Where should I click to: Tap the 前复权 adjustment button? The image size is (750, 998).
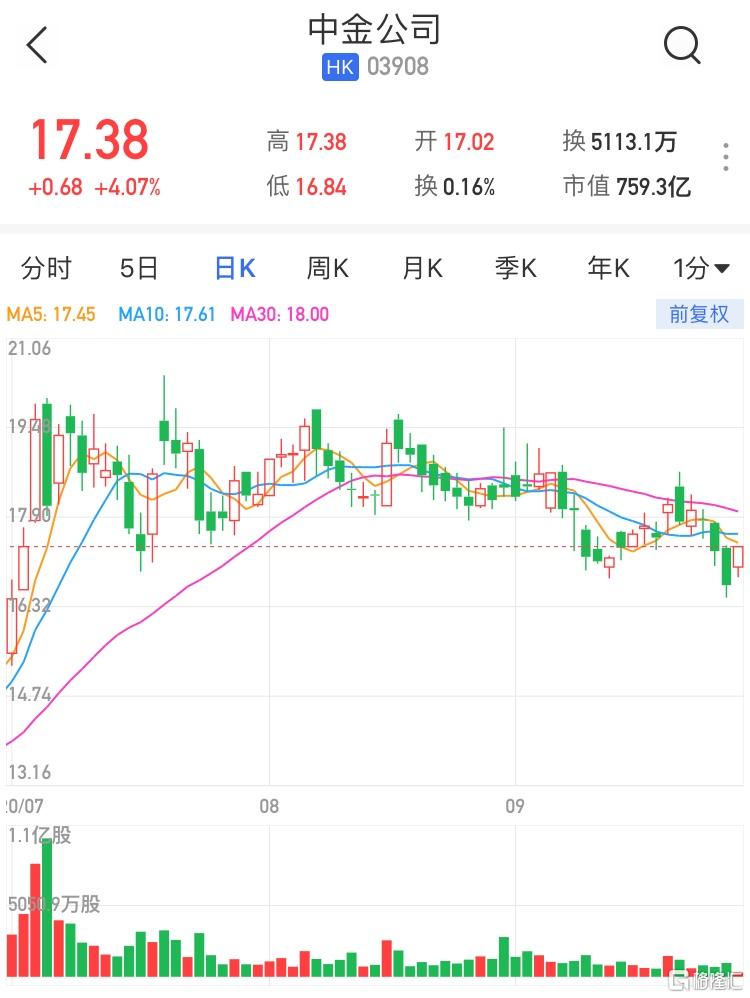point(699,314)
